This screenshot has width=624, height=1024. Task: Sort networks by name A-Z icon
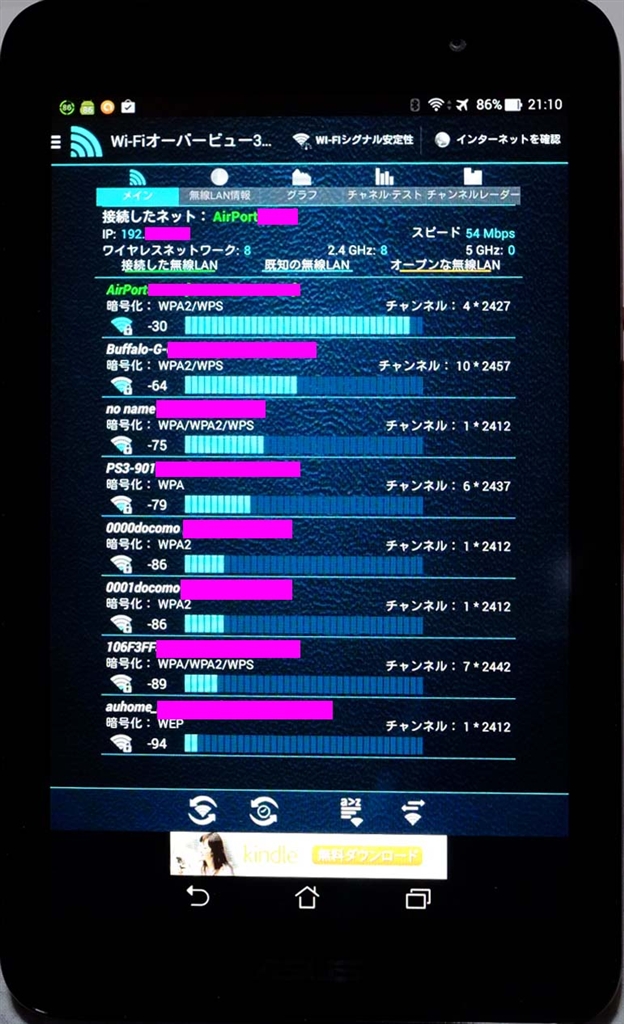352,810
